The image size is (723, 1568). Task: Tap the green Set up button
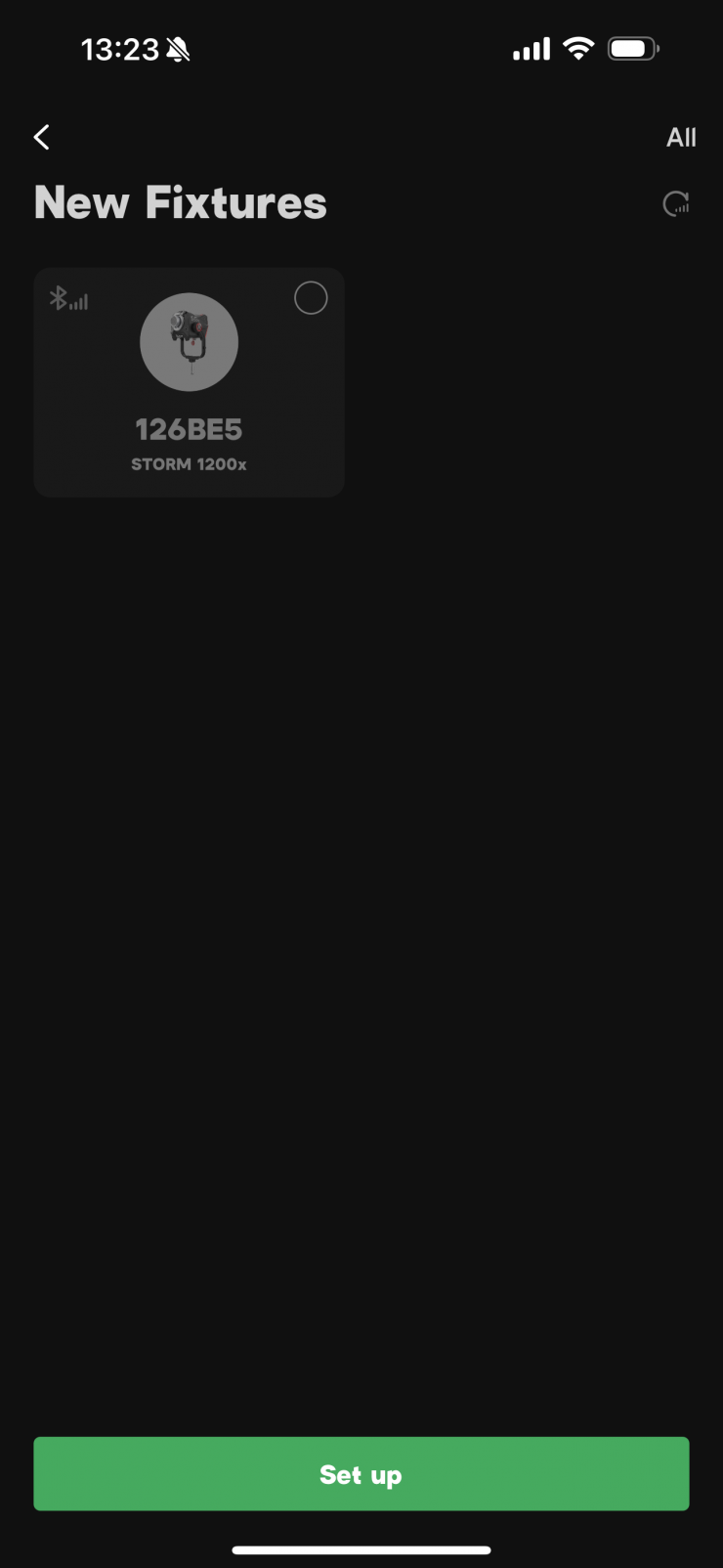tap(361, 1473)
